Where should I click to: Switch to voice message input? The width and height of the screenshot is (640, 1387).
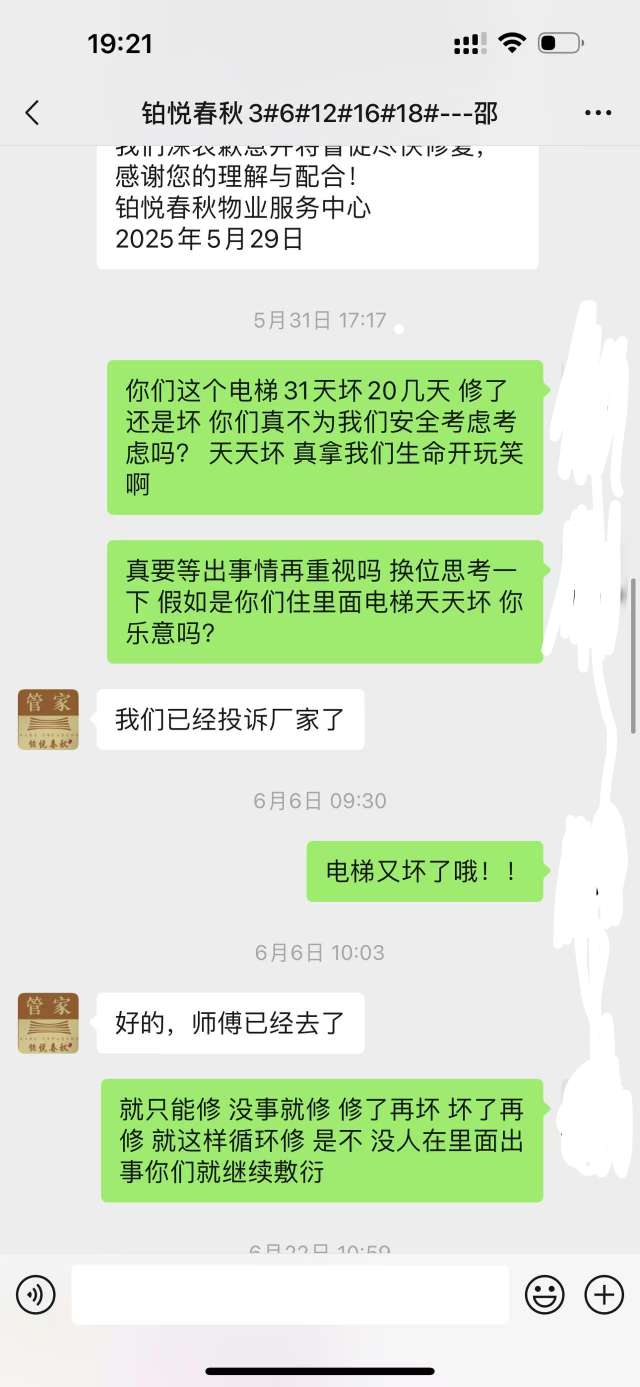point(35,1296)
